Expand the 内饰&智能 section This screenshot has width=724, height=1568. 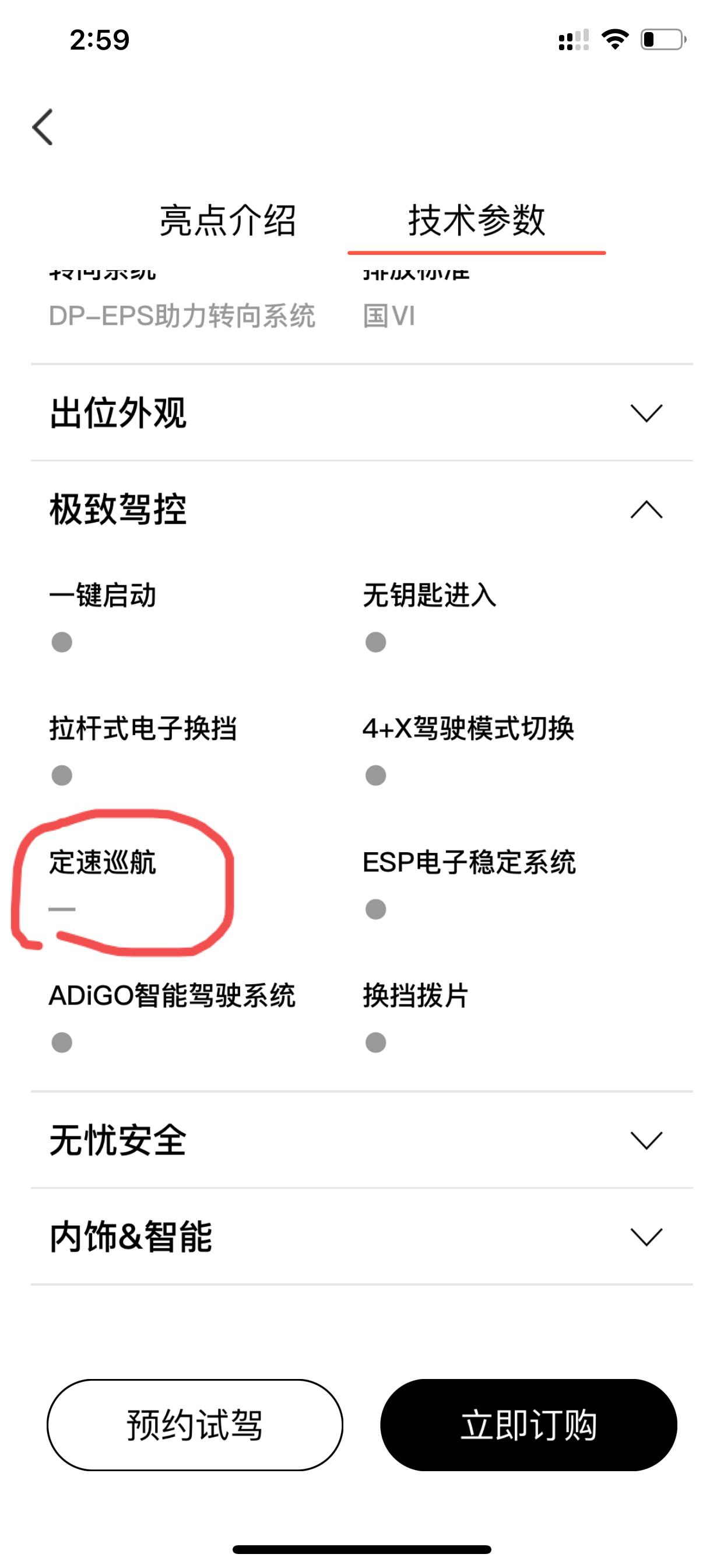[x=361, y=1236]
